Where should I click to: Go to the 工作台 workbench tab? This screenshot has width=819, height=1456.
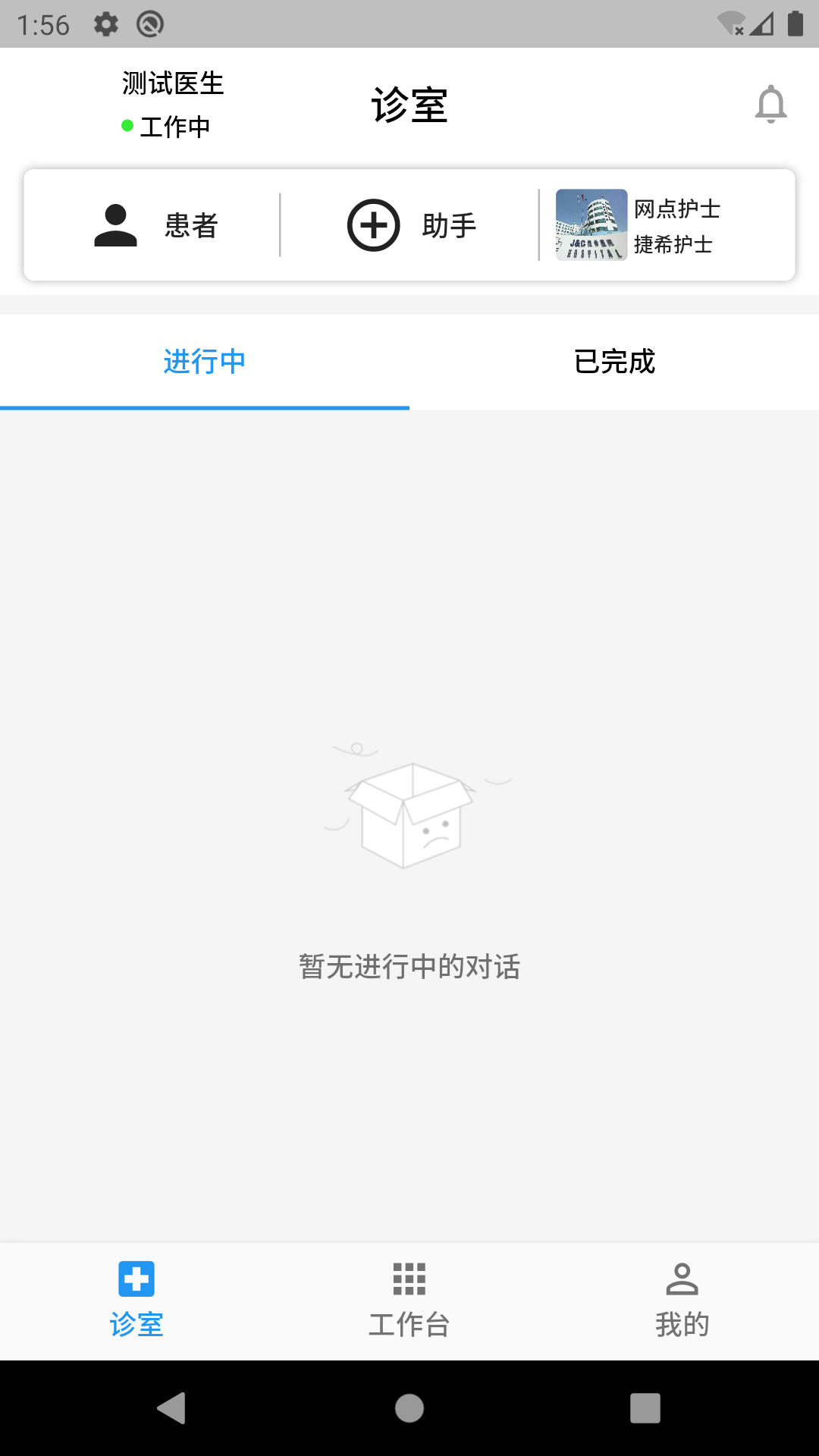click(409, 1300)
